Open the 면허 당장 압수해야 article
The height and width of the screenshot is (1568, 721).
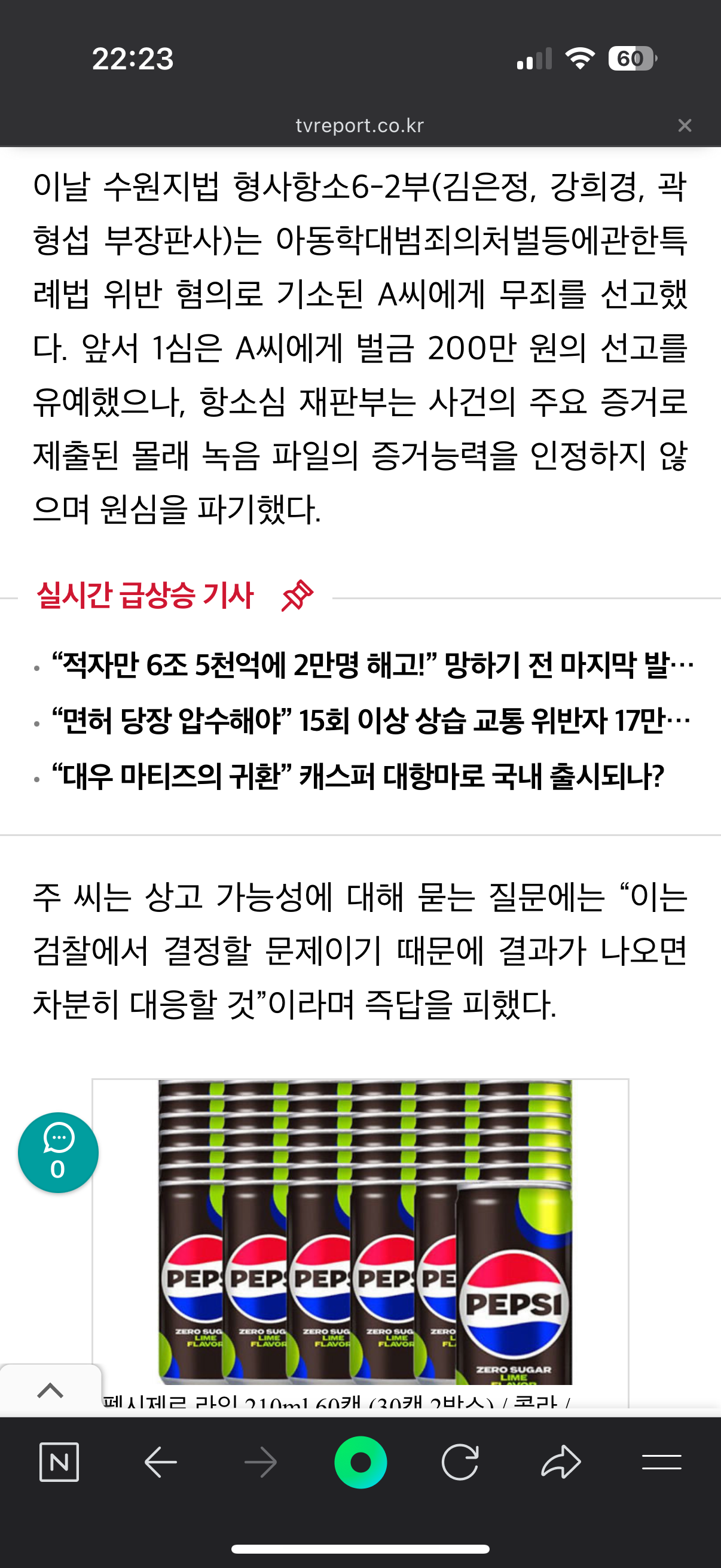[371, 721]
